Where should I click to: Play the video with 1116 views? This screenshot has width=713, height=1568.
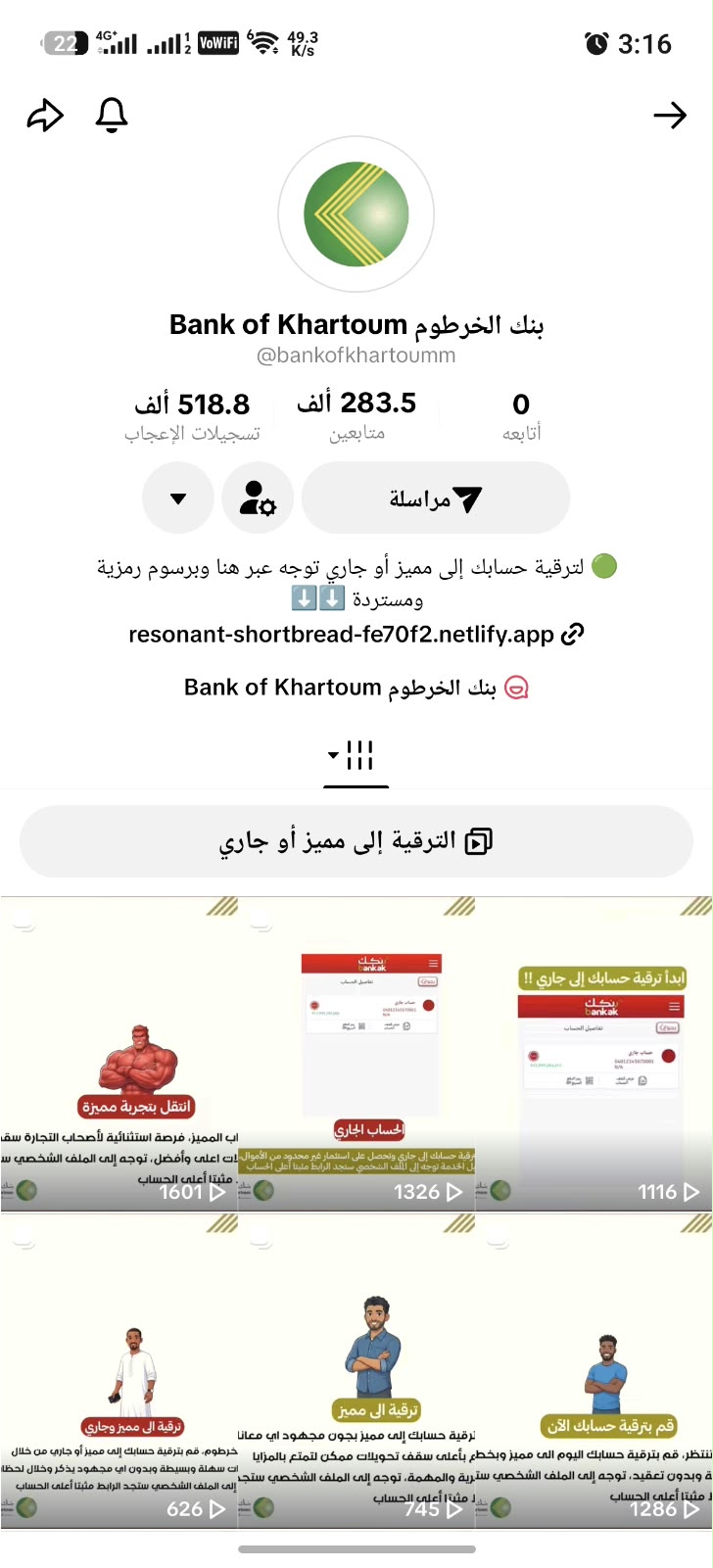tap(594, 1054)
